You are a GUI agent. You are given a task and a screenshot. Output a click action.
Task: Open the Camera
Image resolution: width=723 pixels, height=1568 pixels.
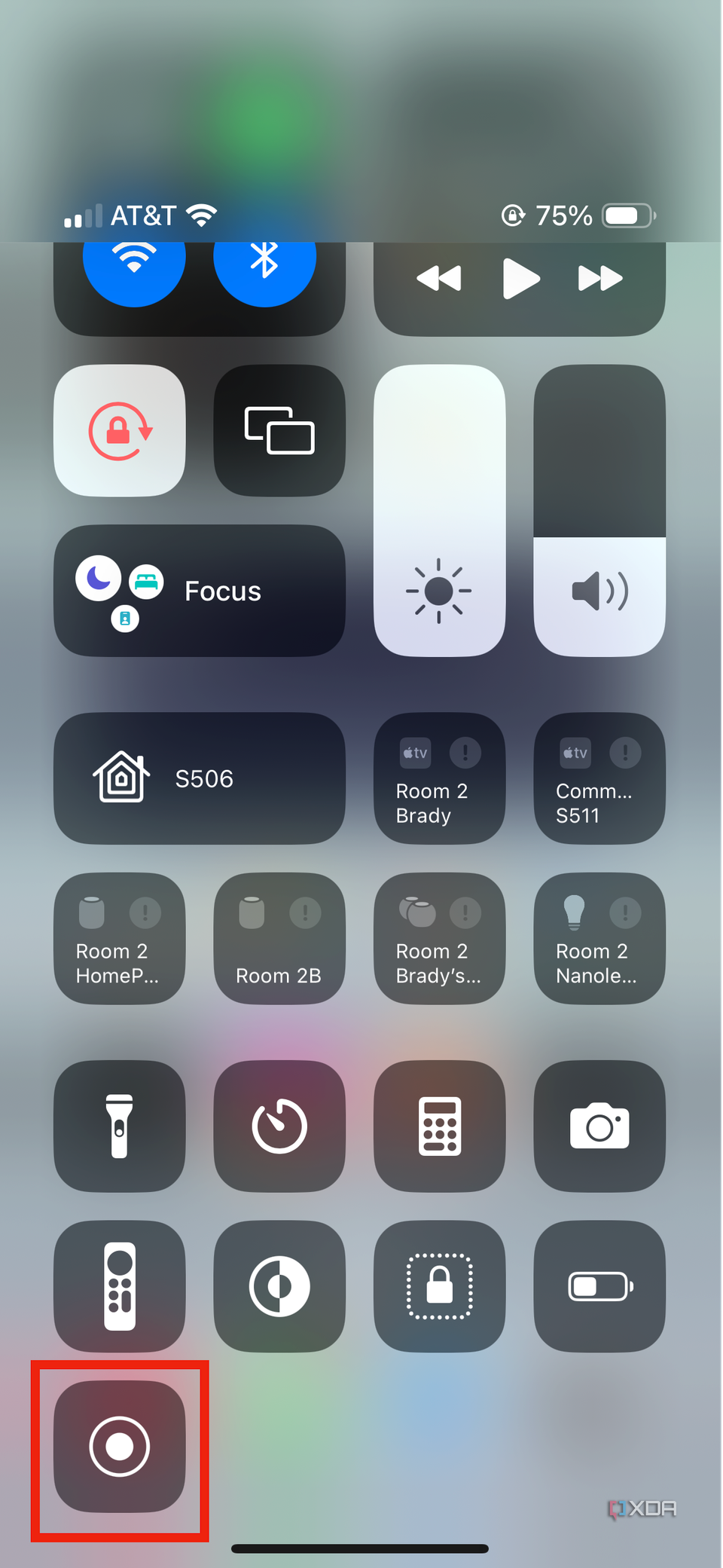click(599, 1126)
